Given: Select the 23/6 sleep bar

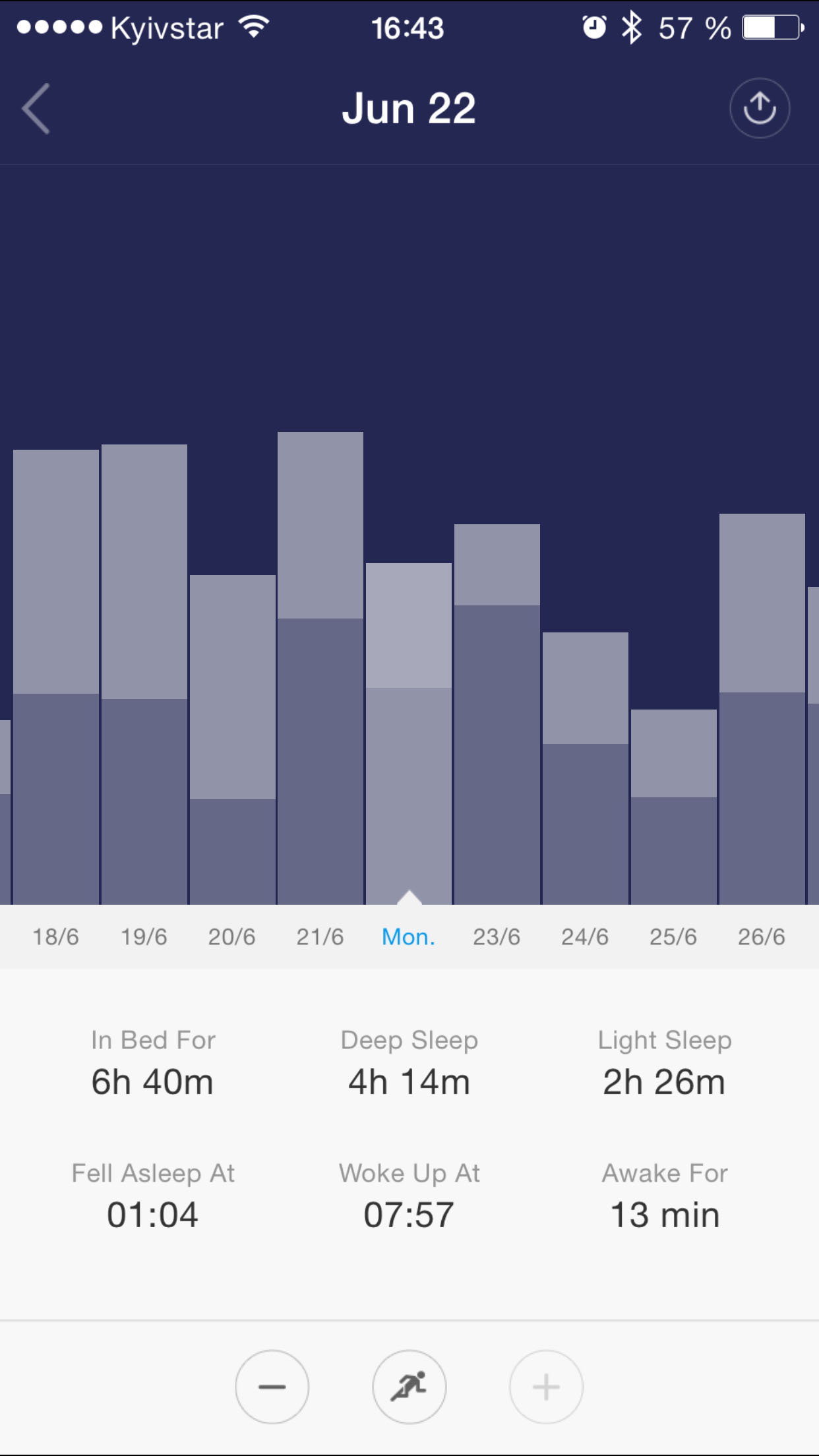Looking at the screenshot, I should (x=497, y=714).
